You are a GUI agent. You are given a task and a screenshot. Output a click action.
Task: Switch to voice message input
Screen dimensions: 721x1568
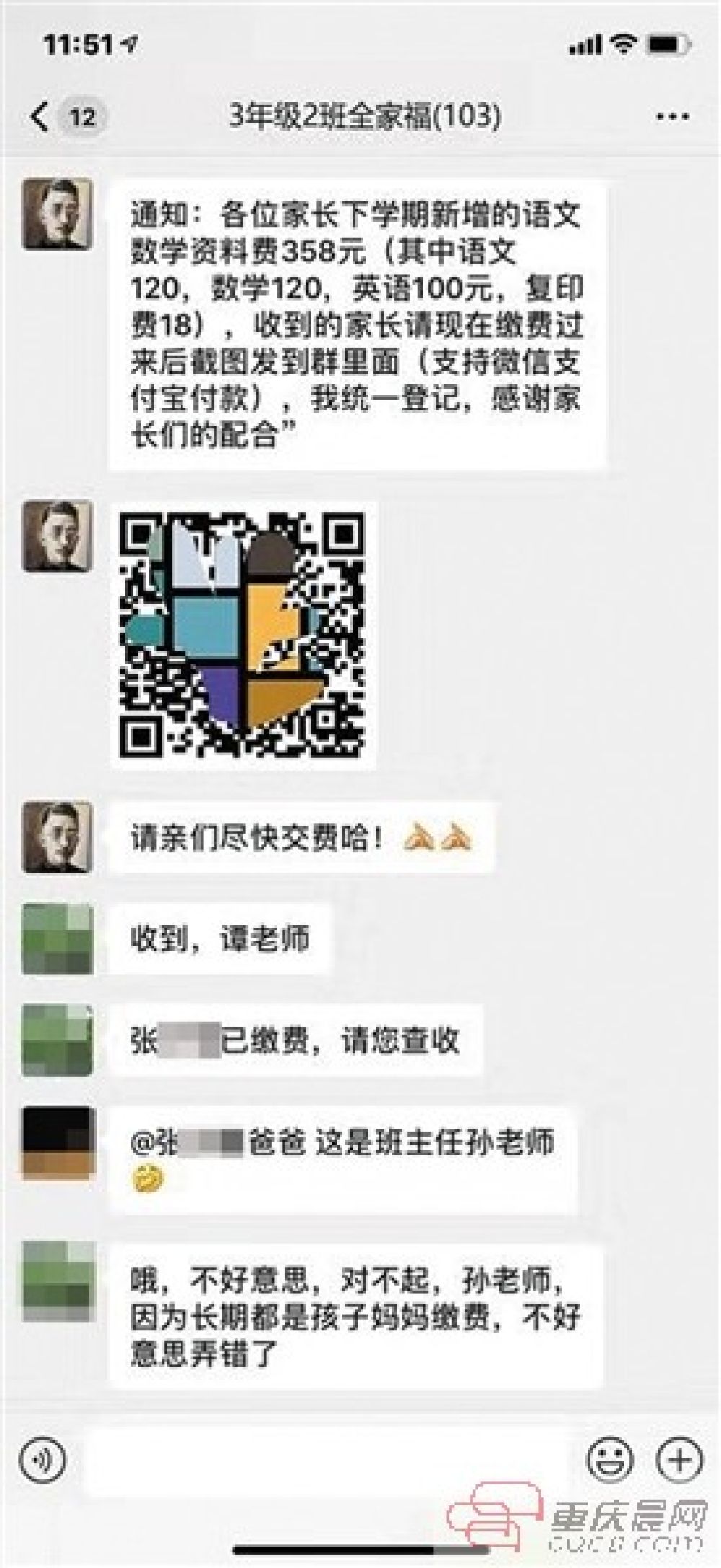(x=43, y=1460)
